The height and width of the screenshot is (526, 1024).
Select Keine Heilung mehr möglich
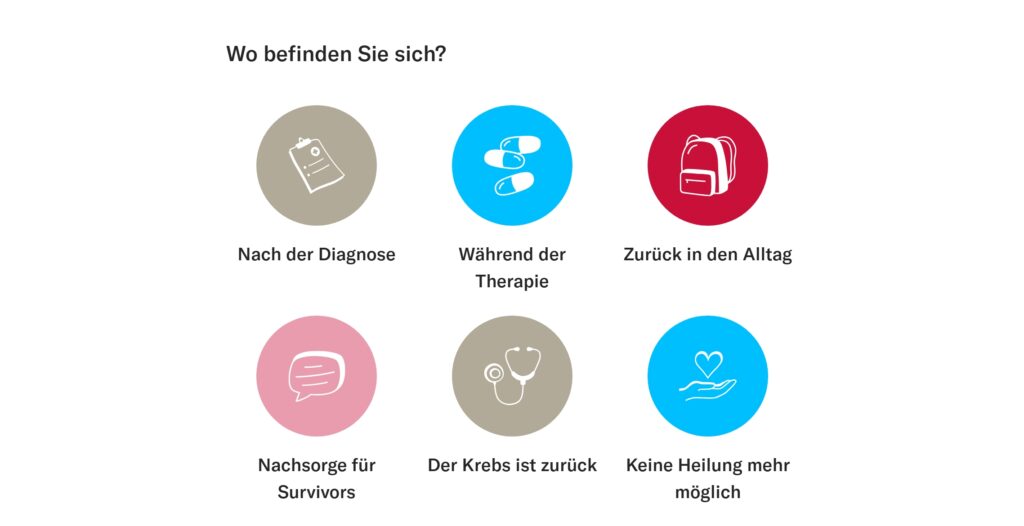[x=707, y=376]
